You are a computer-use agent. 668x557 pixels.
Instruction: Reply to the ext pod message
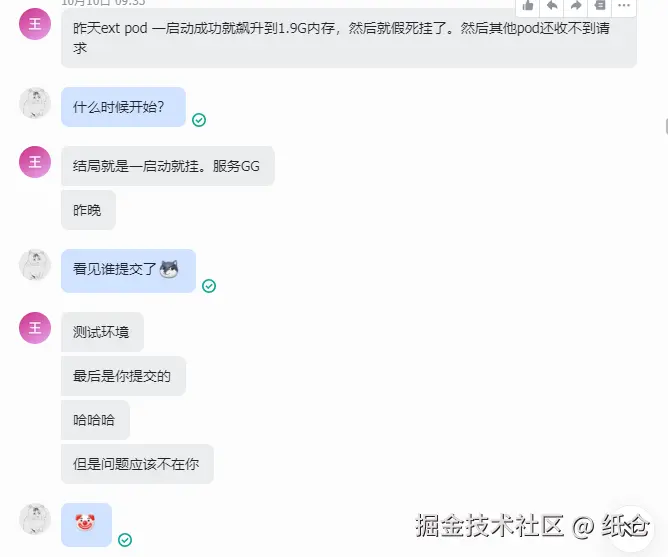(552, 5)
